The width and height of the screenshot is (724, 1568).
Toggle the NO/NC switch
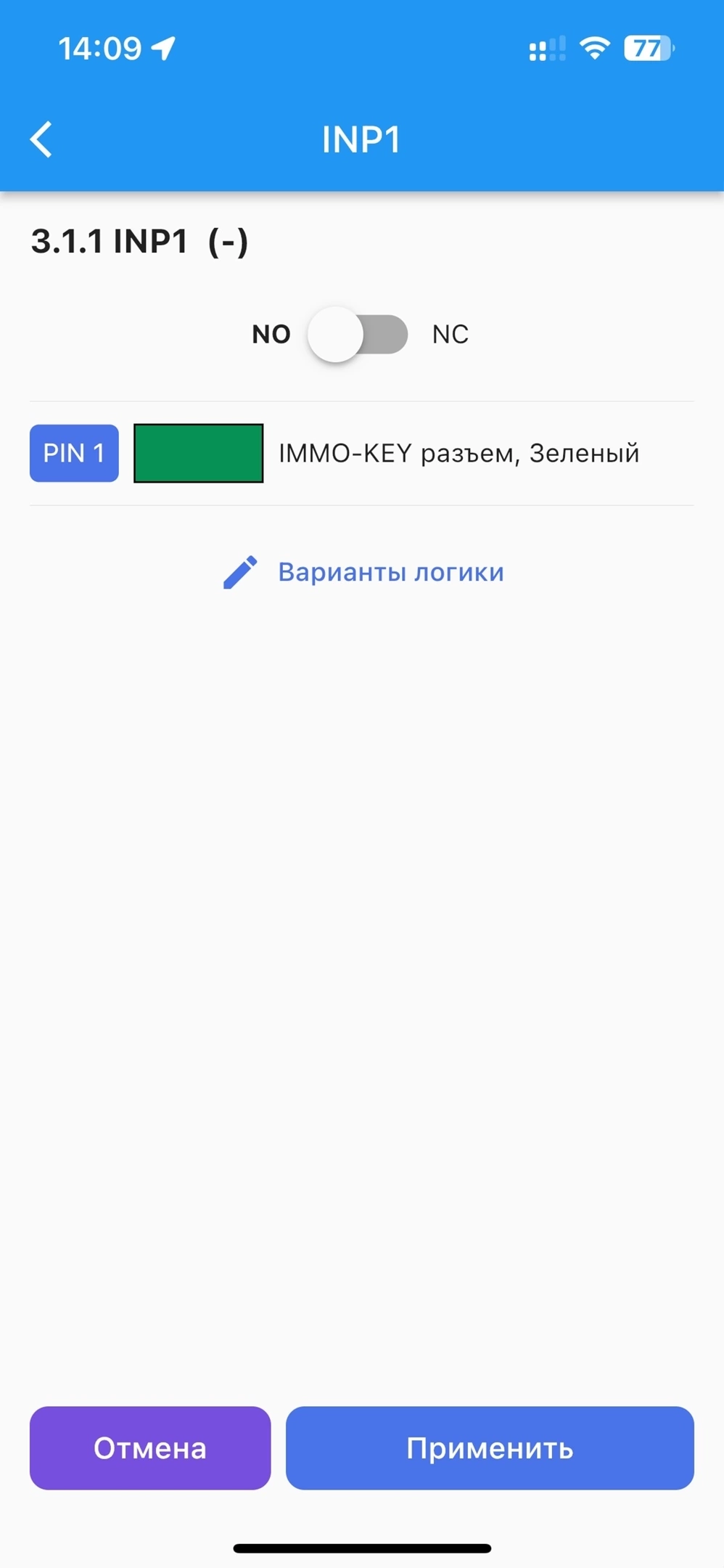(358, 335)
